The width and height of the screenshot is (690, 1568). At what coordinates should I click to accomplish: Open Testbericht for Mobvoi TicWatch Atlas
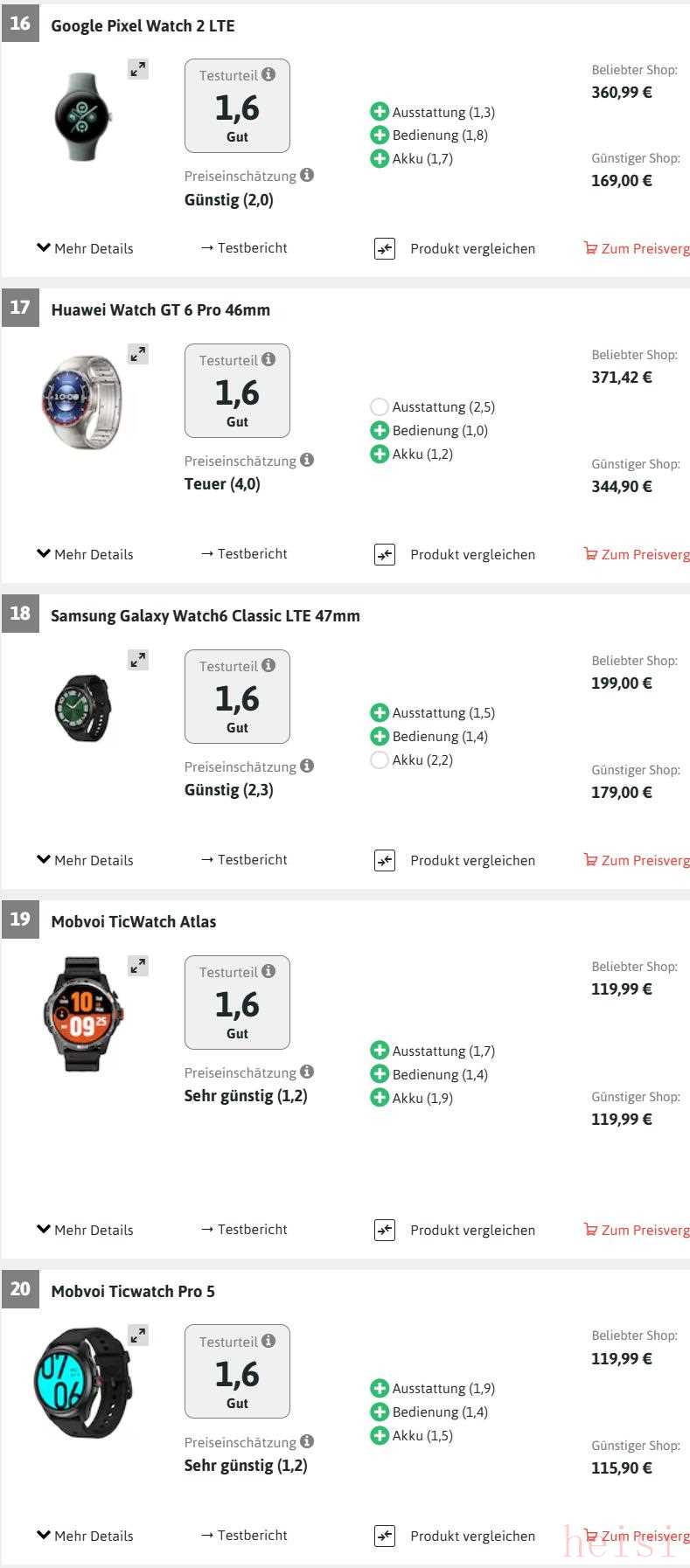click(x=244, y=1230)
